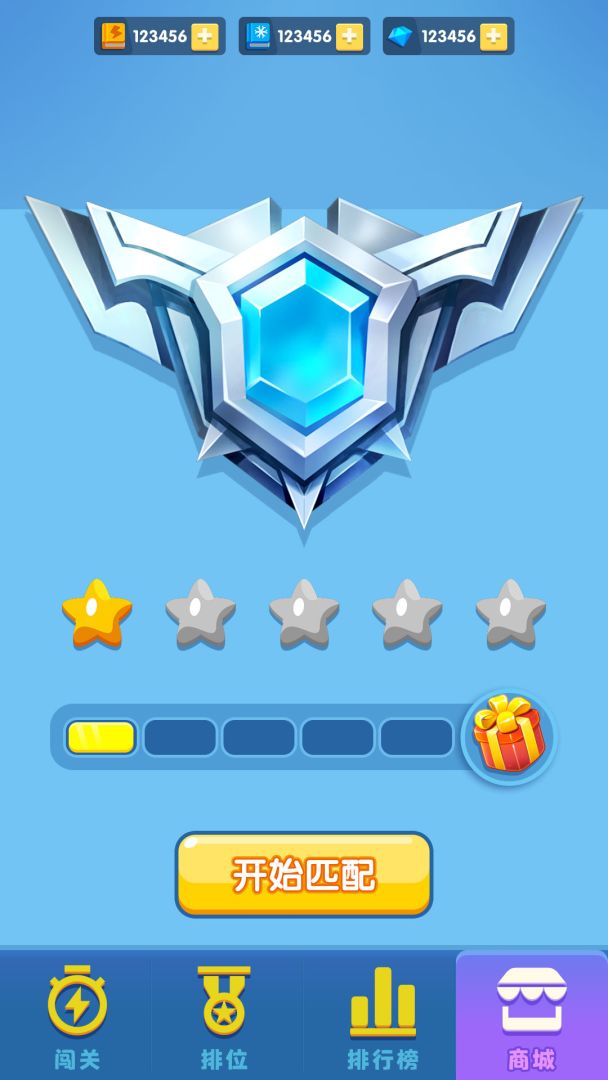Add more blue snowflake book currency
This screenshot has width=608, height=1080.
(x=348, y=36)
